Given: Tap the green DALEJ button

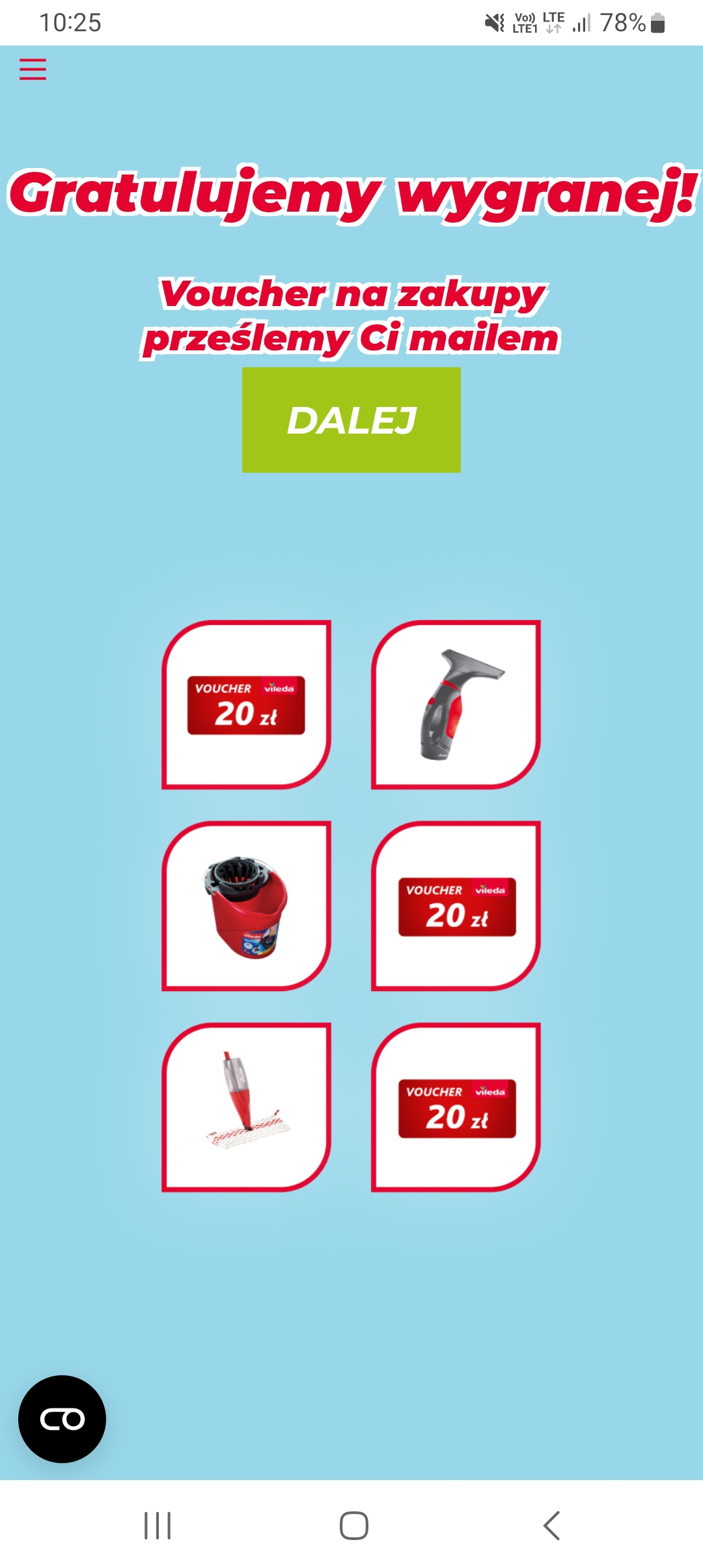Looking at the screenshot, I should click(351, 420).
